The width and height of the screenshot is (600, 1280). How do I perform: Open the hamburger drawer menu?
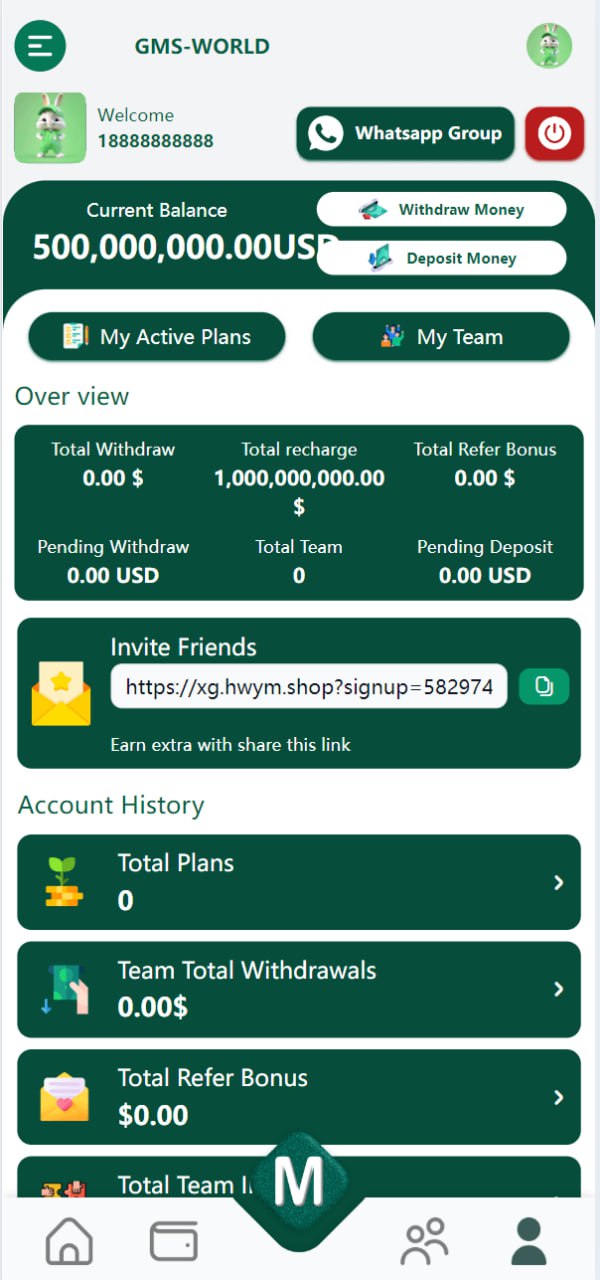pos(40,46)
